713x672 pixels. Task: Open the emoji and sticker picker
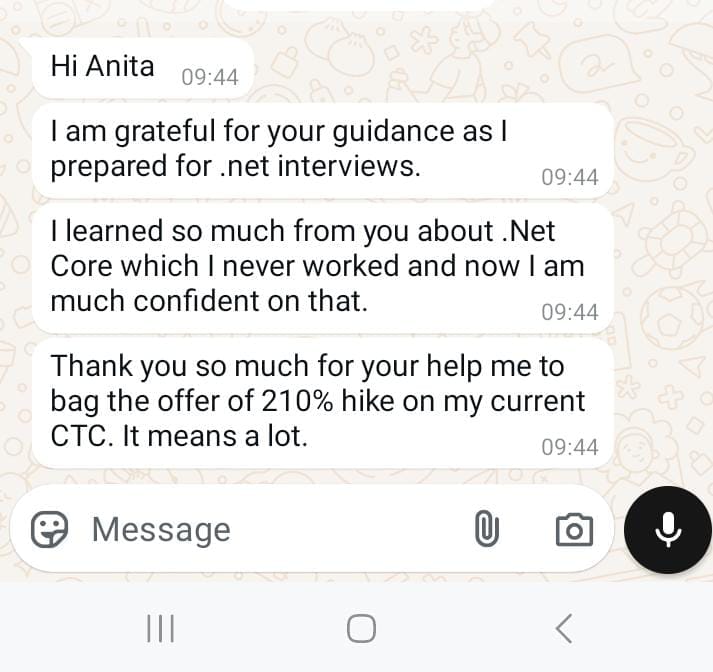(x=49, y=529)
